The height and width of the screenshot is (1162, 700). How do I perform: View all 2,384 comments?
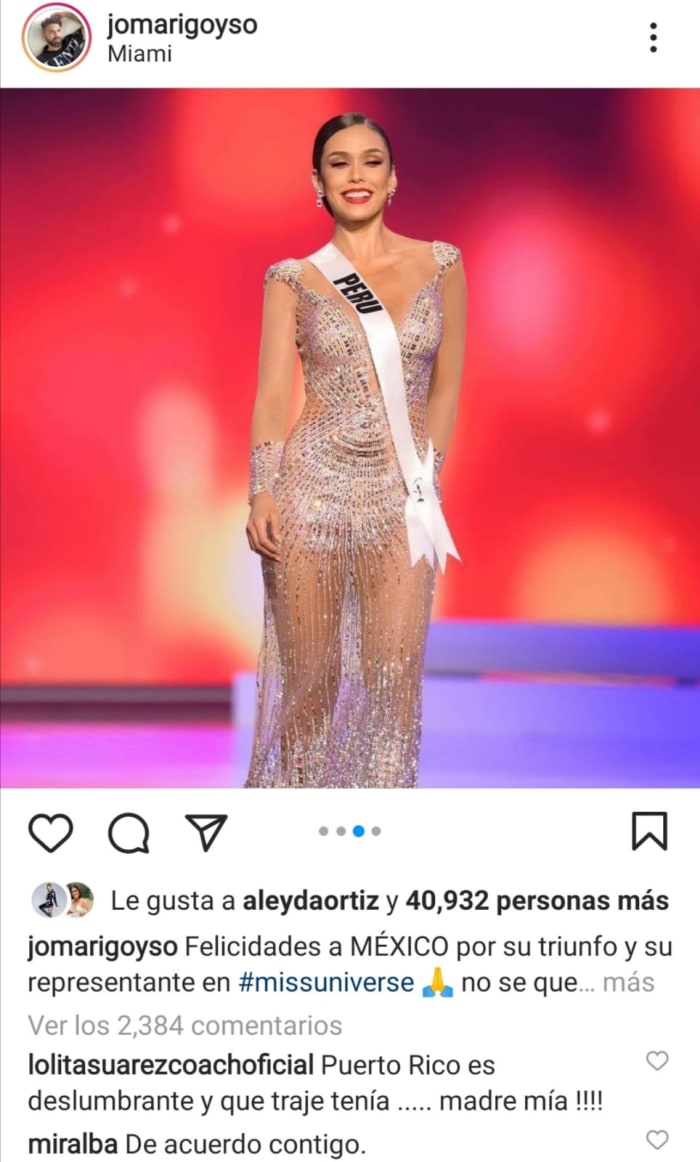[x=184, y=1025]
